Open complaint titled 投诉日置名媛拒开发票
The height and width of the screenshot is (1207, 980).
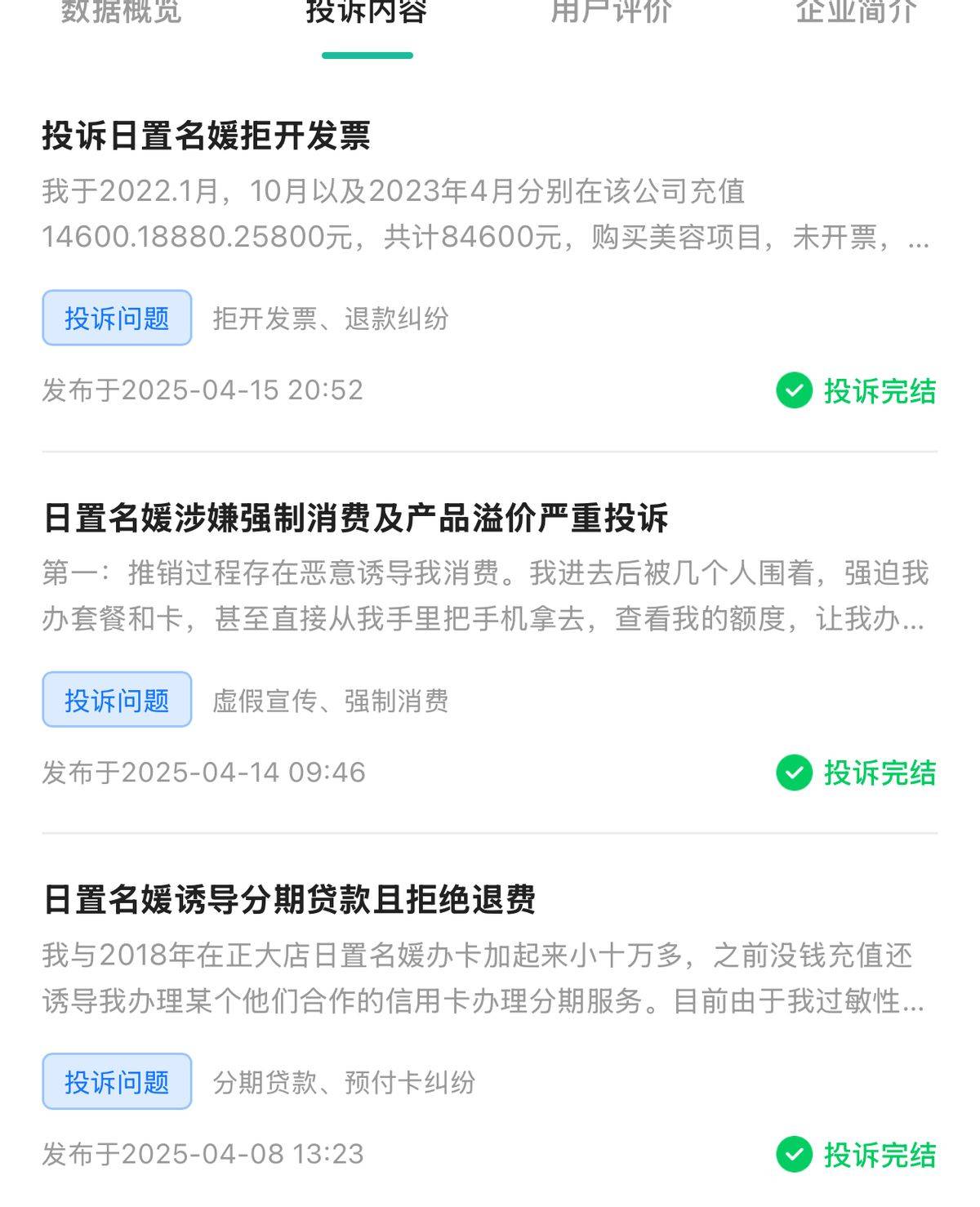pos(208,139)
